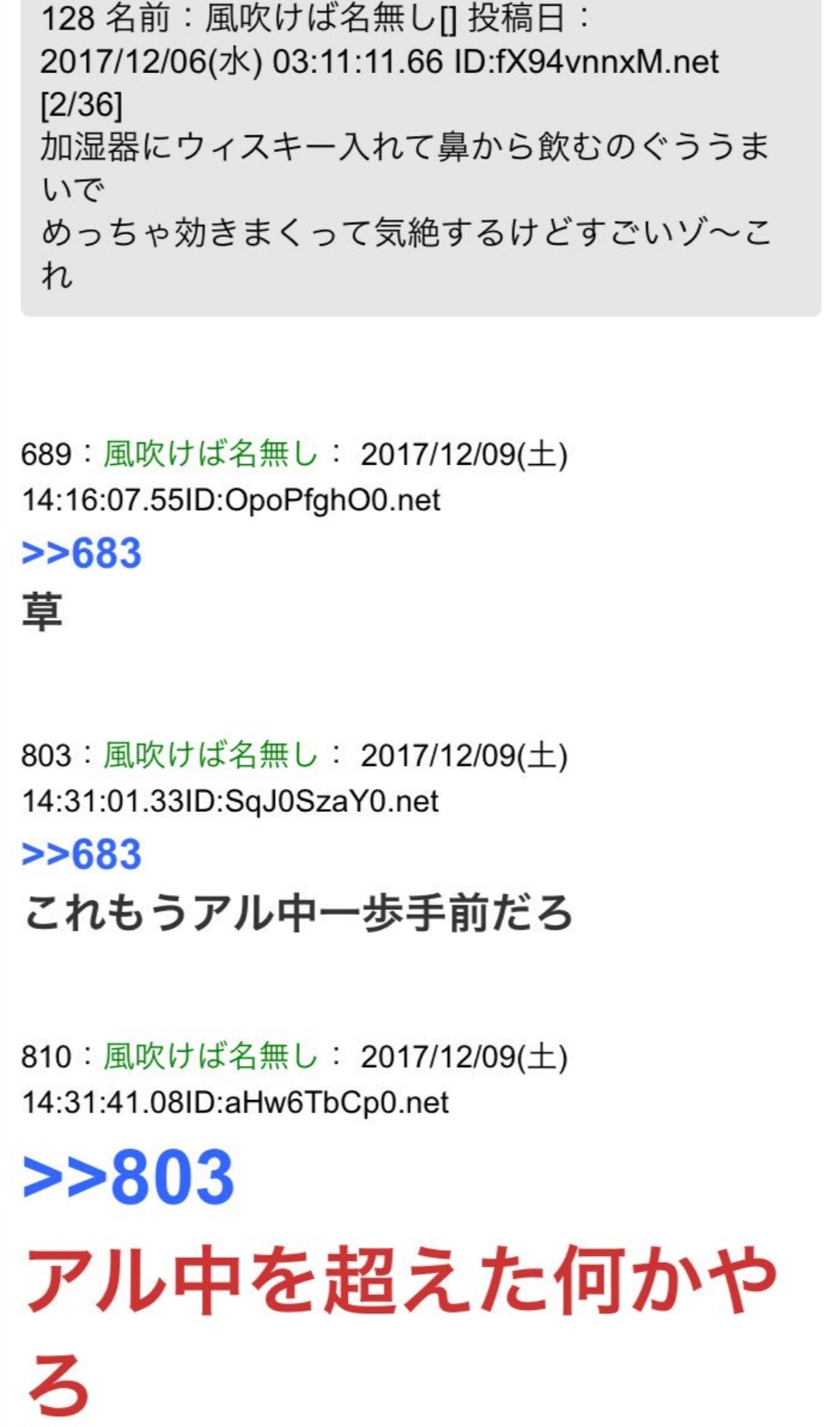
Task: Open the >>803 anchor link in post 810
Action: click(x=129, y=1176)
